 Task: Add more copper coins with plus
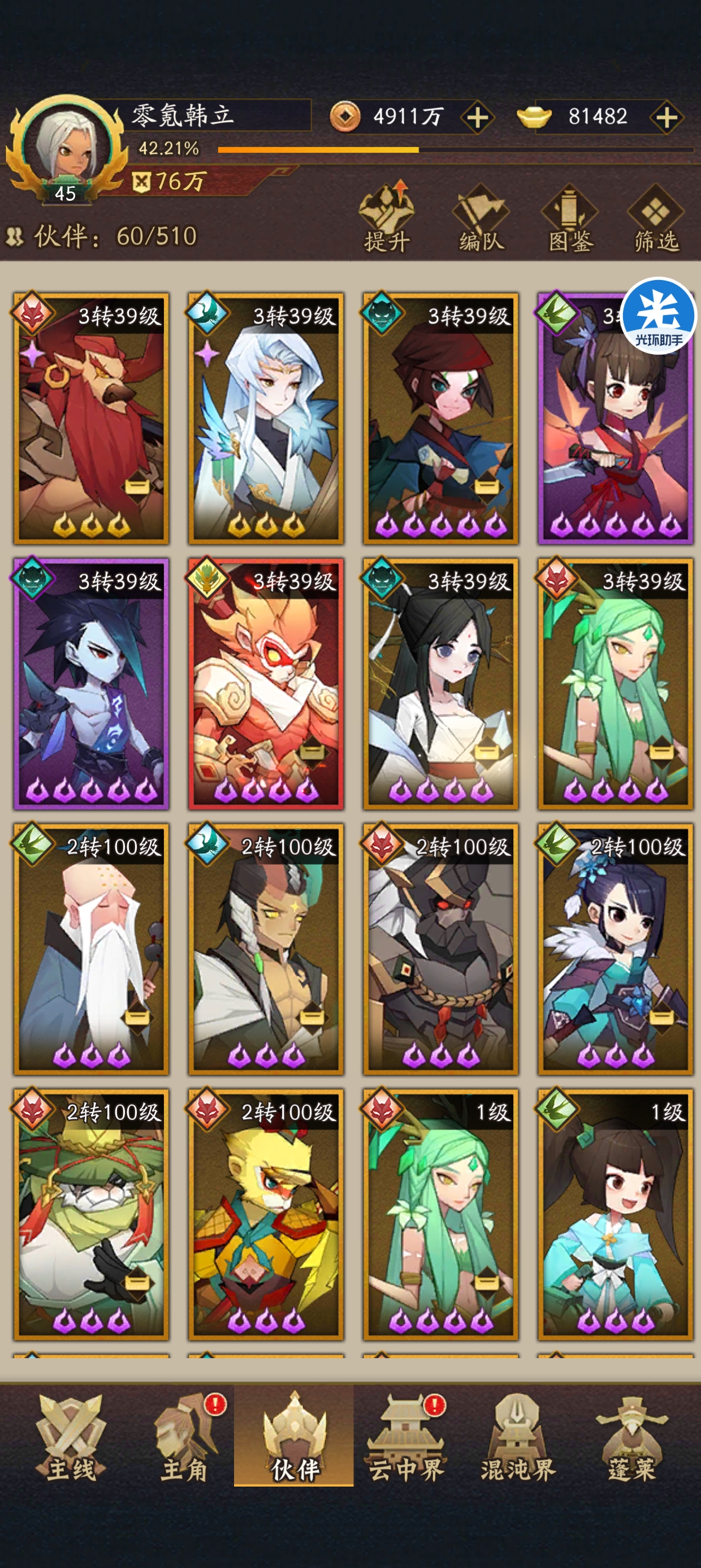(x=477, y=117)
